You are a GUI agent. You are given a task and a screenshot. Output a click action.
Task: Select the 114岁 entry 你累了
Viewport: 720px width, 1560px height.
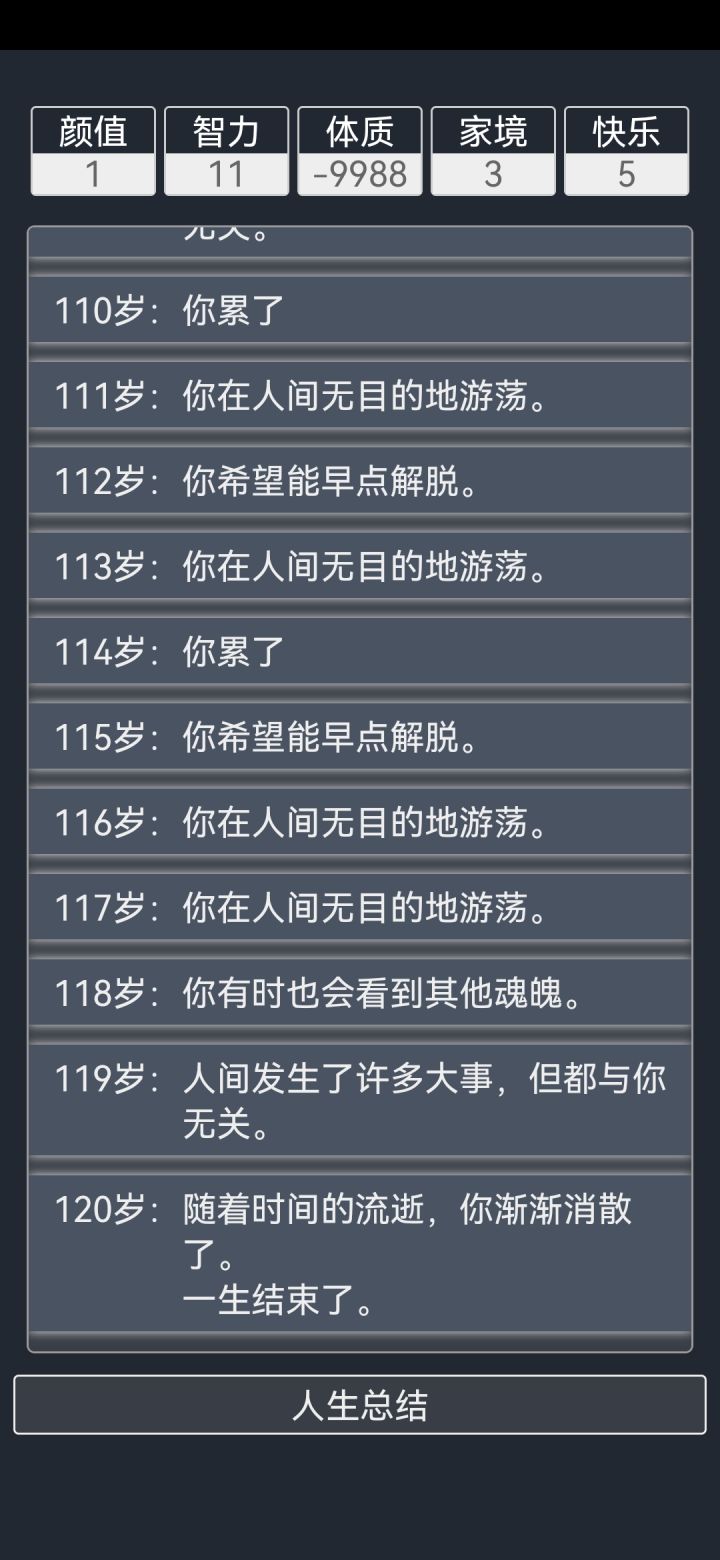(360, 652)
